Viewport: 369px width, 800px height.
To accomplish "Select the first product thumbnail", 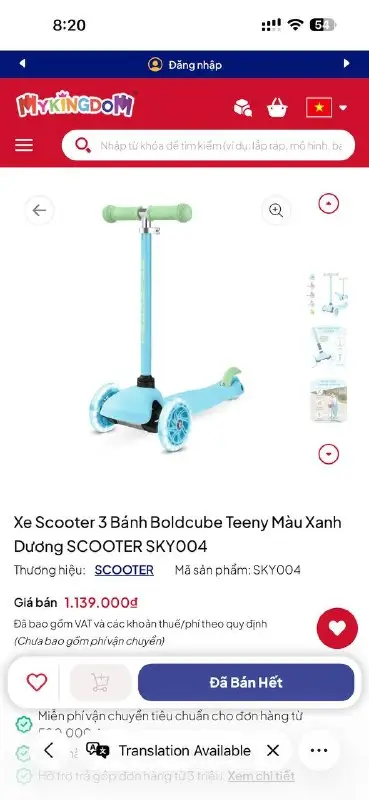I will coord(328,294).
